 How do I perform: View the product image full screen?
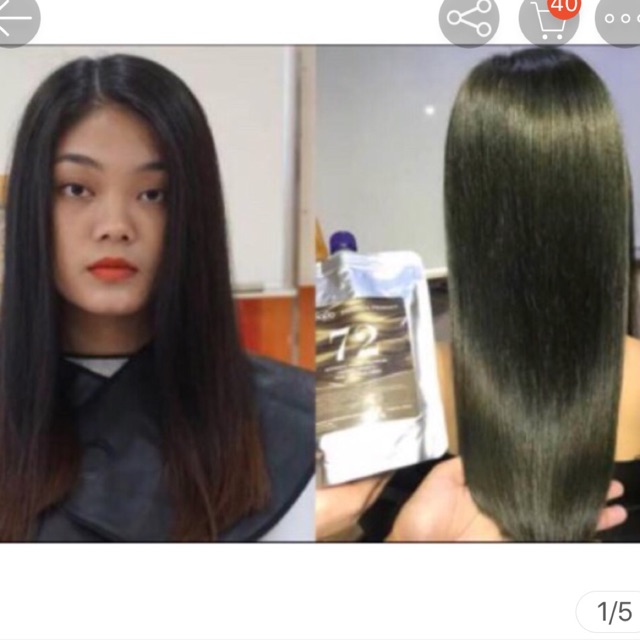click(320, 293)
